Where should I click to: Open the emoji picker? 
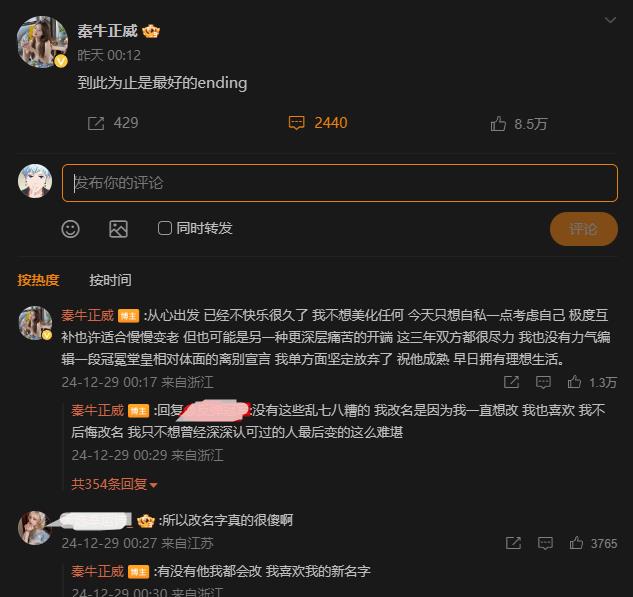(70, 229)
